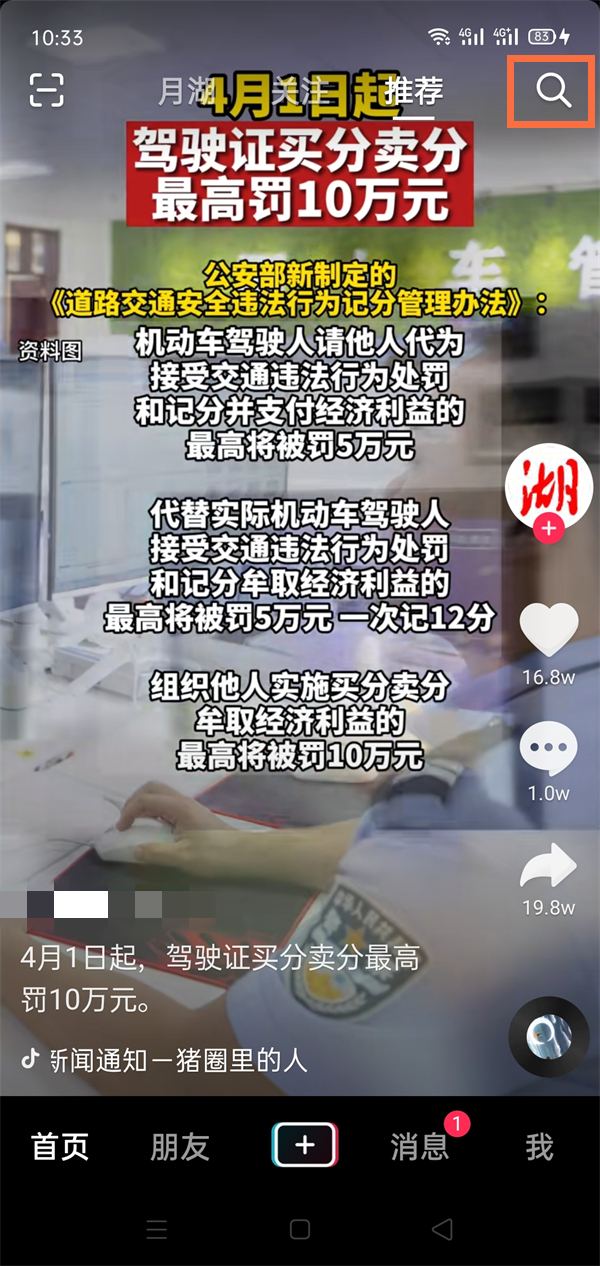Create a new video with the plus button

[304, 1146]
